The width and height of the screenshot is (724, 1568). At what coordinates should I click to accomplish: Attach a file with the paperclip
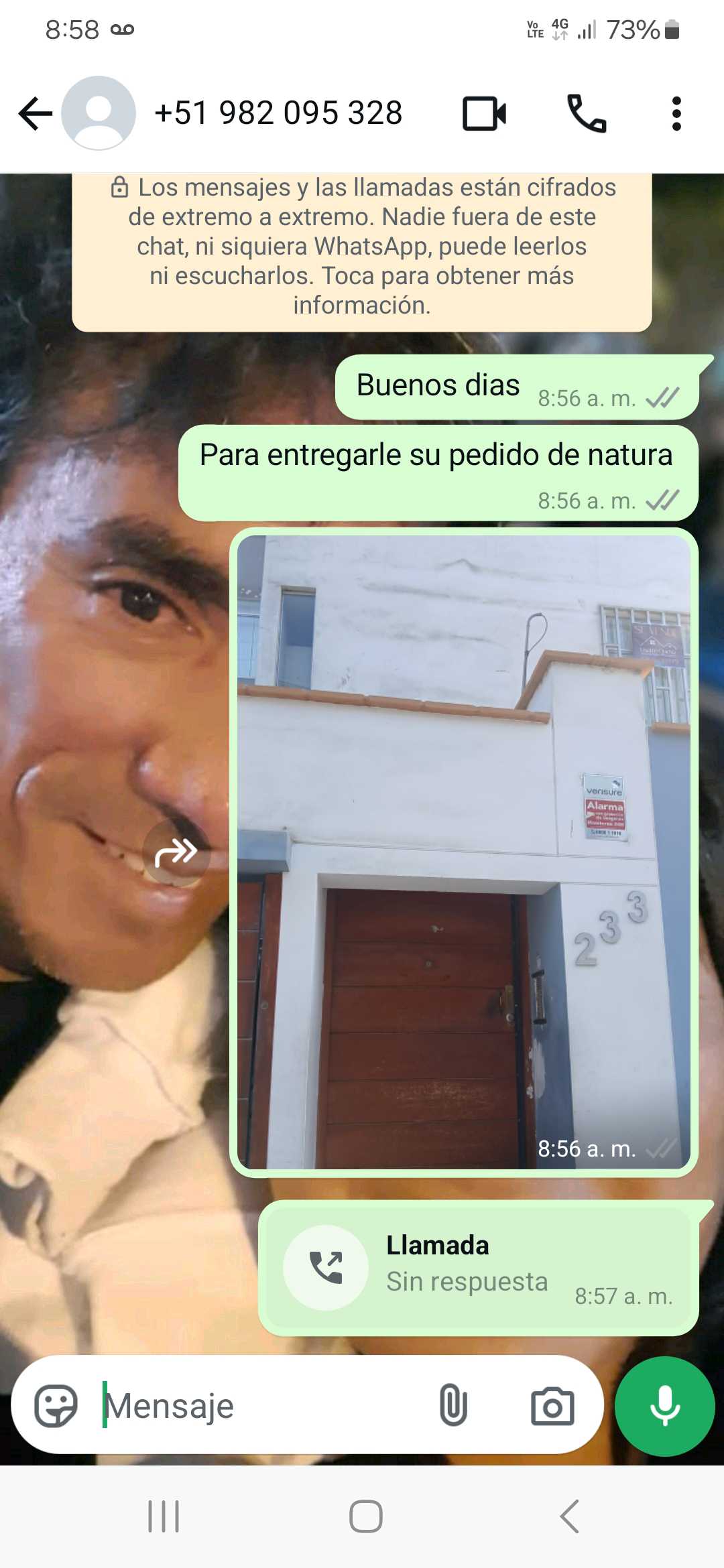(x=453, y=1405)
